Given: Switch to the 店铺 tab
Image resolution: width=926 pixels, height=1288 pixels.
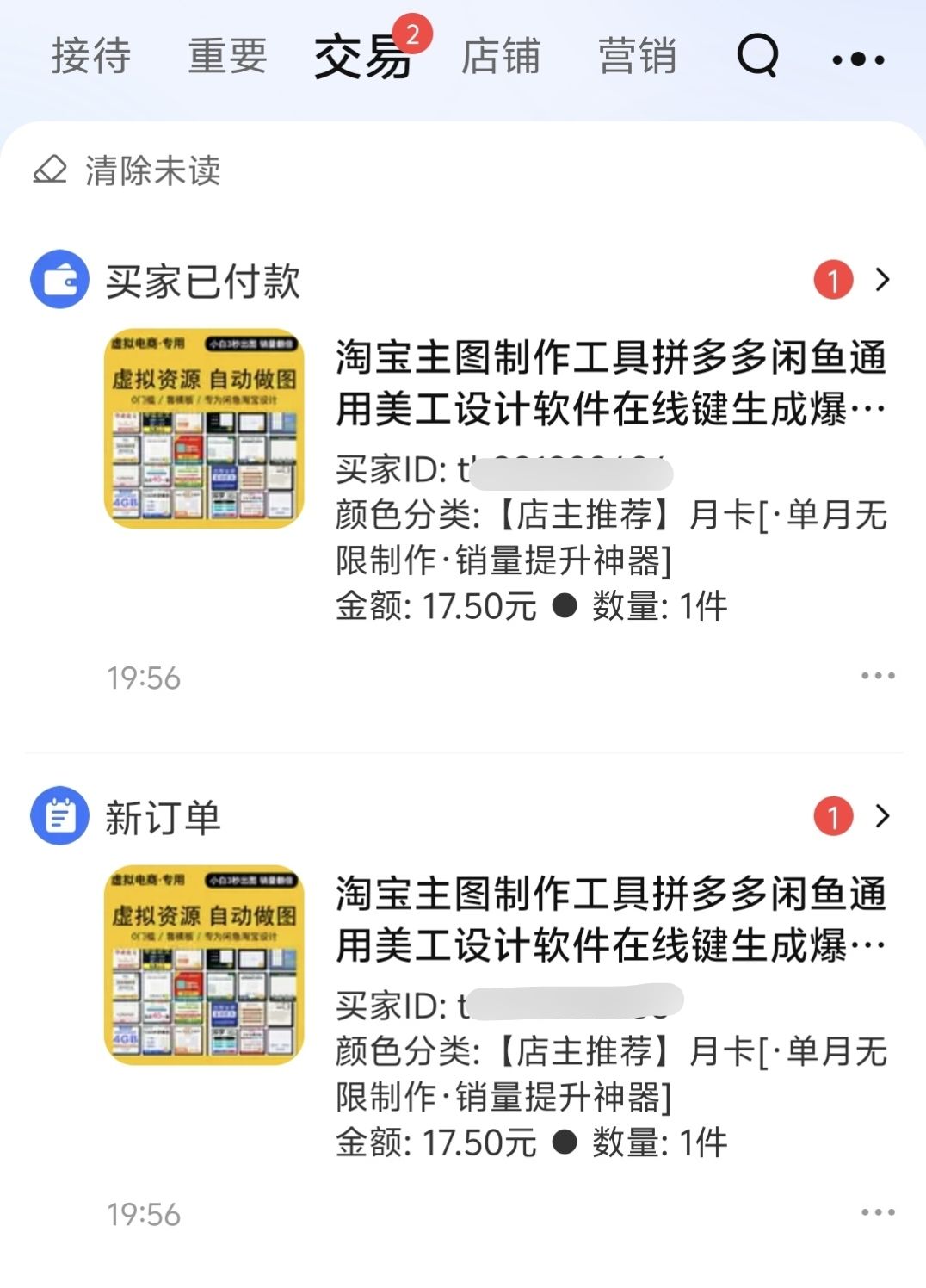Looking at the screenshot, I should click(x=500, y=57).
